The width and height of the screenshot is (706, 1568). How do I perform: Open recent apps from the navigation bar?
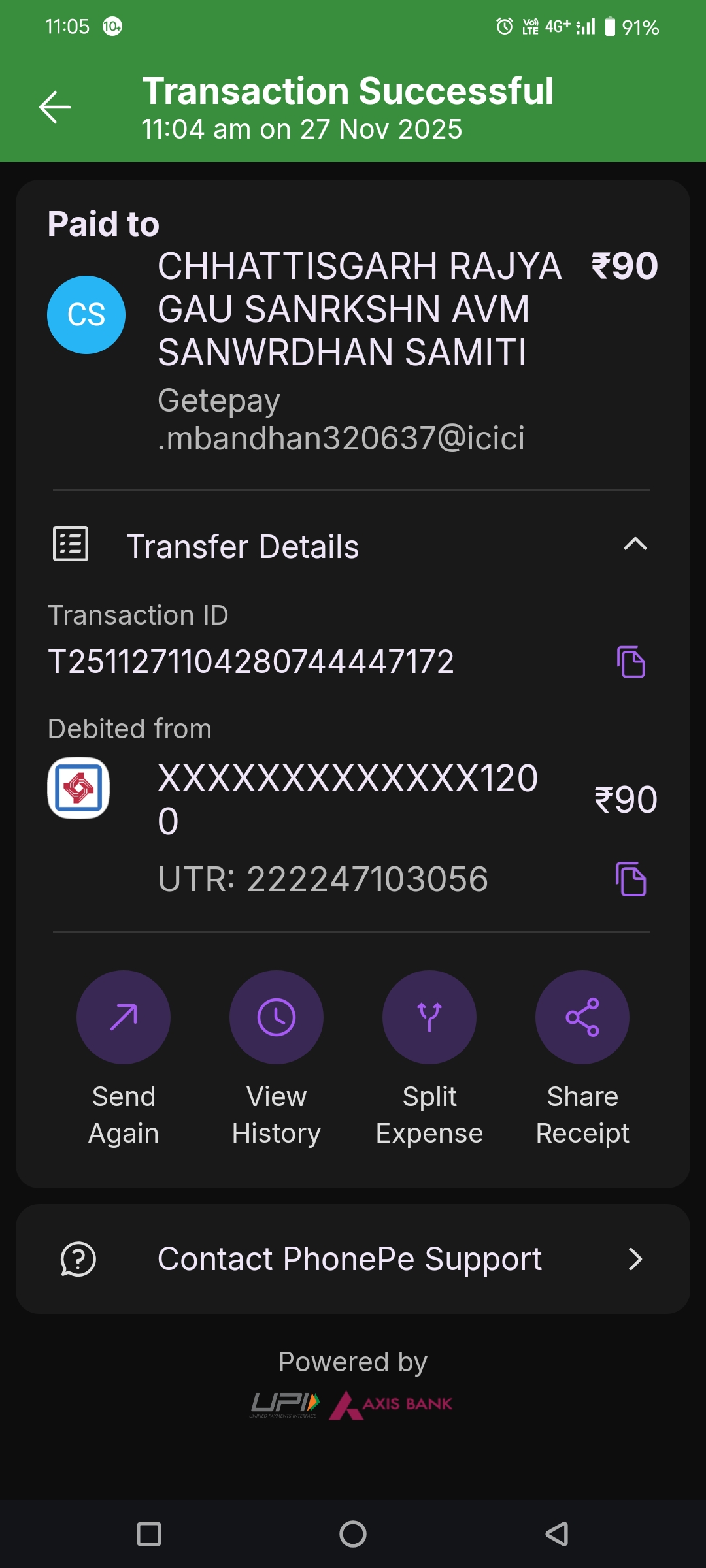[149, 1534]
